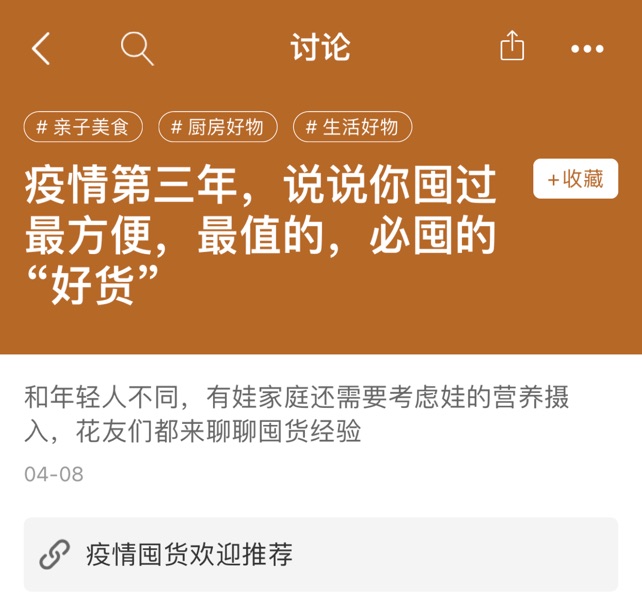Open the #生活好物 topic chip
The image size is (642, 607).
[x=352, y=127]
